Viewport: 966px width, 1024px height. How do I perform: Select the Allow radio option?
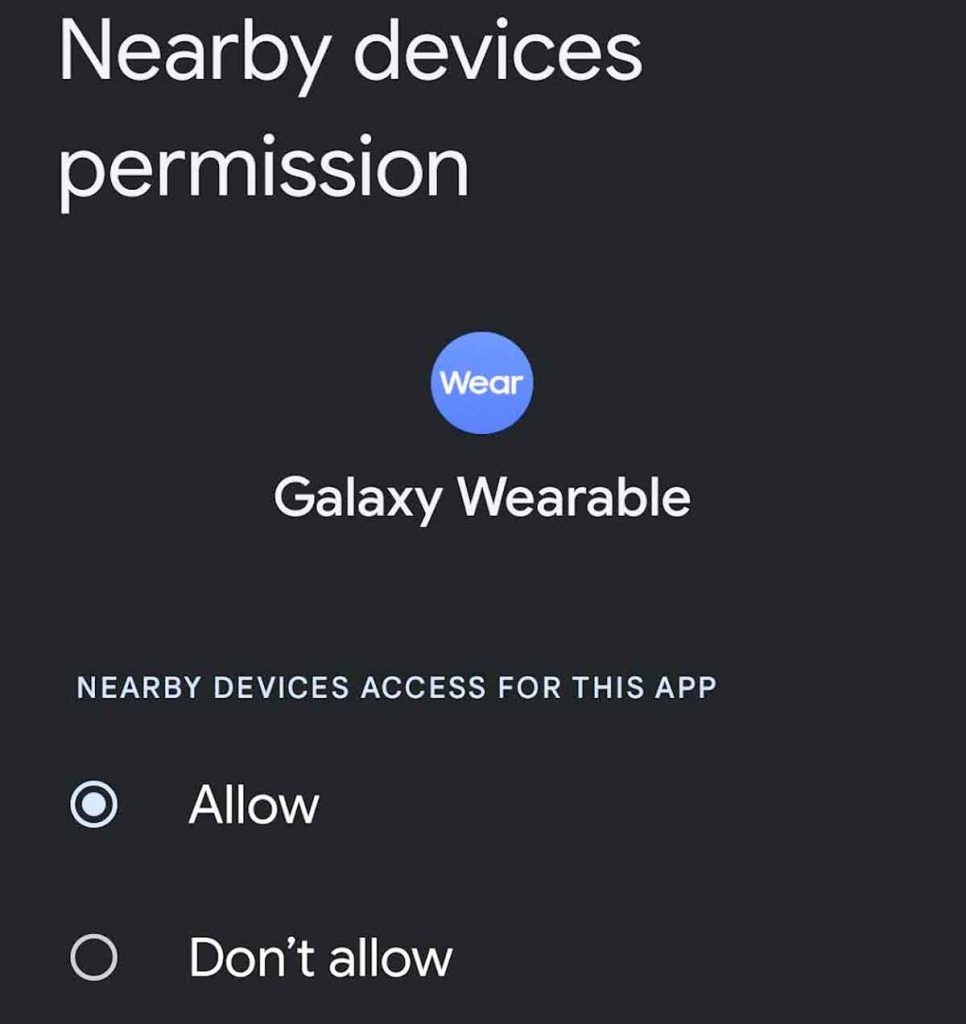(94, 805)
